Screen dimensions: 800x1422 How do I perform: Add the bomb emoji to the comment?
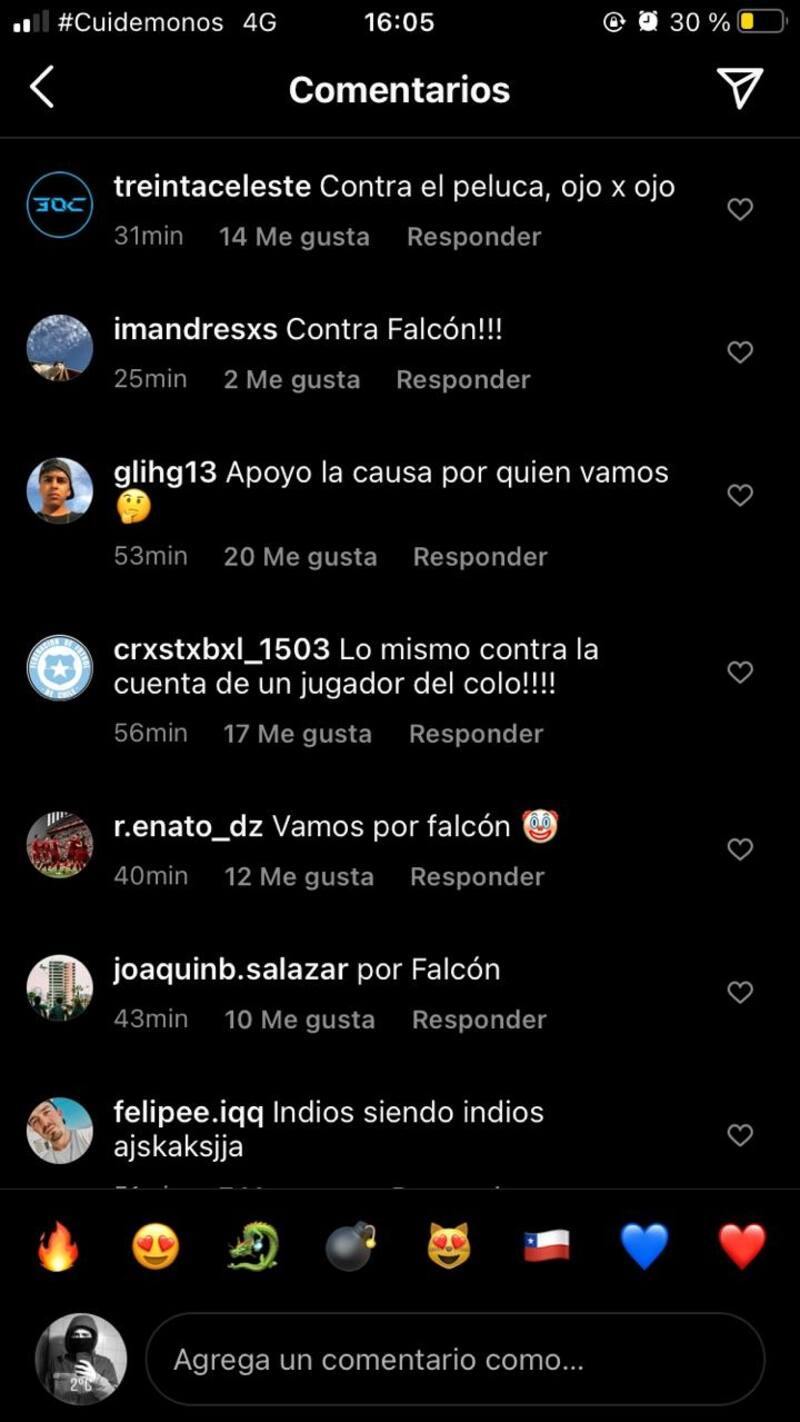(x=350, y=1247)
